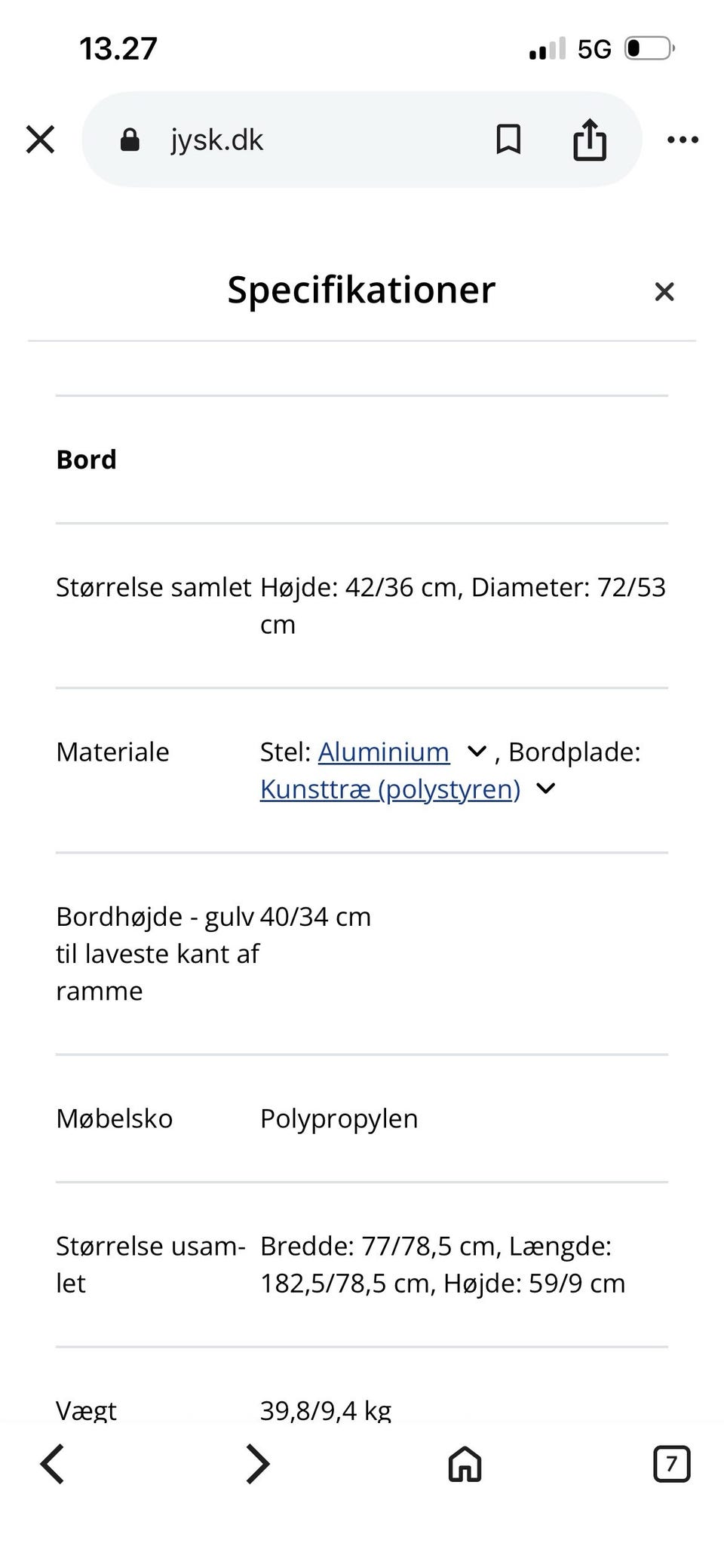724x1568 pixels.
Task: Dismiss the Specifikationer panel
Action: click(664, 291)
